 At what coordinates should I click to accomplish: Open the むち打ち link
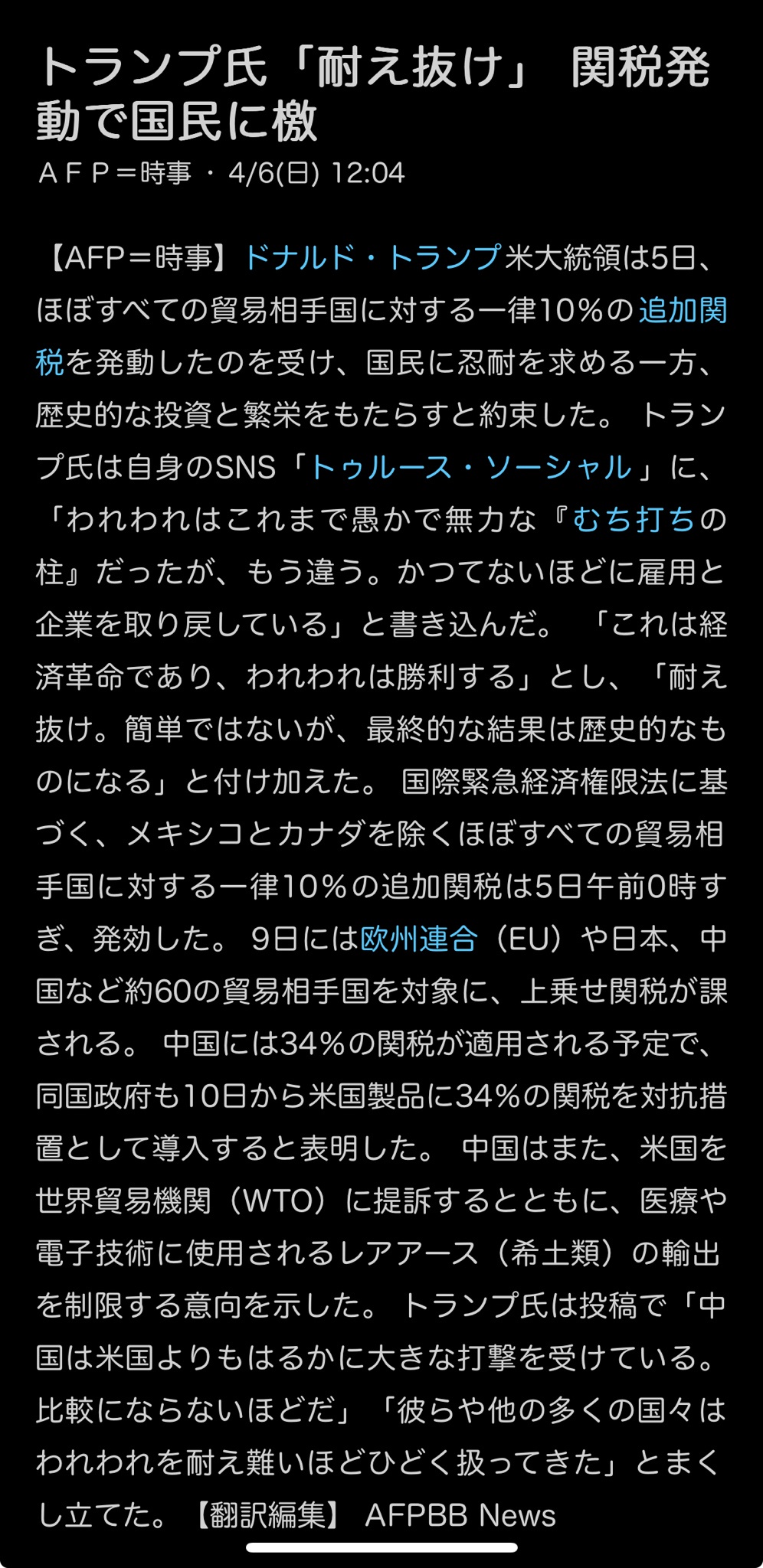[x=634, y=520]
